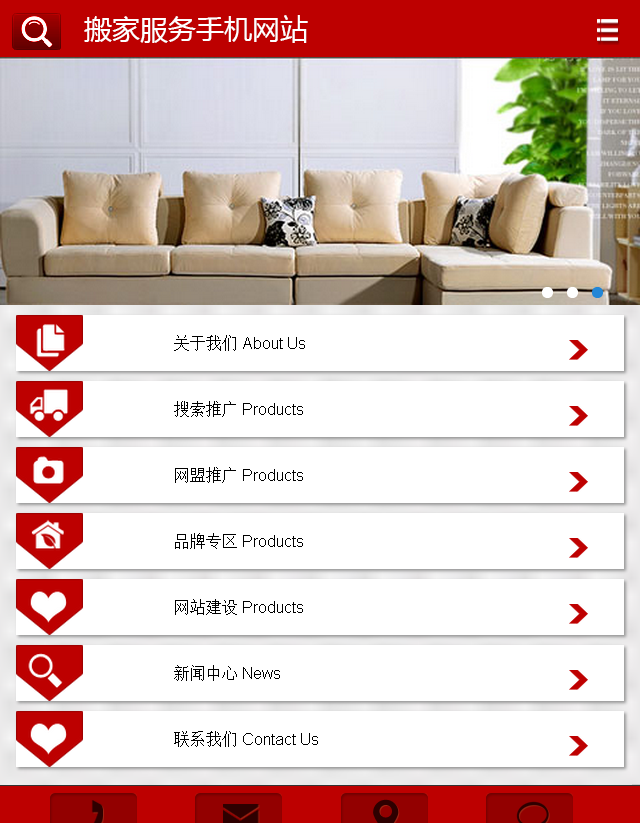640x823 pixels.
Task: Open 搜索推广 Products row
Action: pyautogui.click(x=320, y=409)
